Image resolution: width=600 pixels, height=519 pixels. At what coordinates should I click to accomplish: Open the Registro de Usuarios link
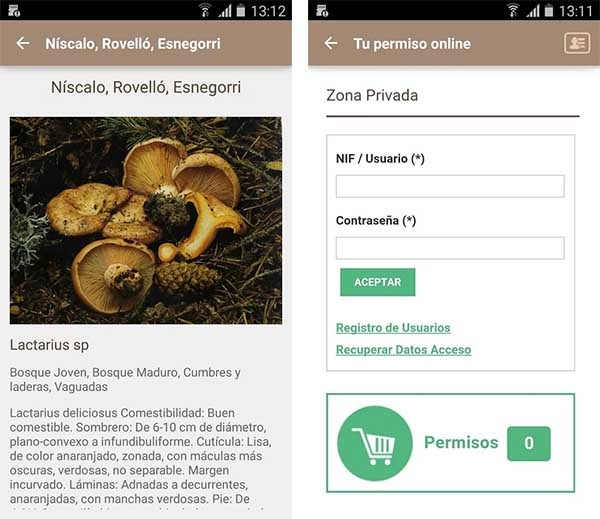[393, 328]
